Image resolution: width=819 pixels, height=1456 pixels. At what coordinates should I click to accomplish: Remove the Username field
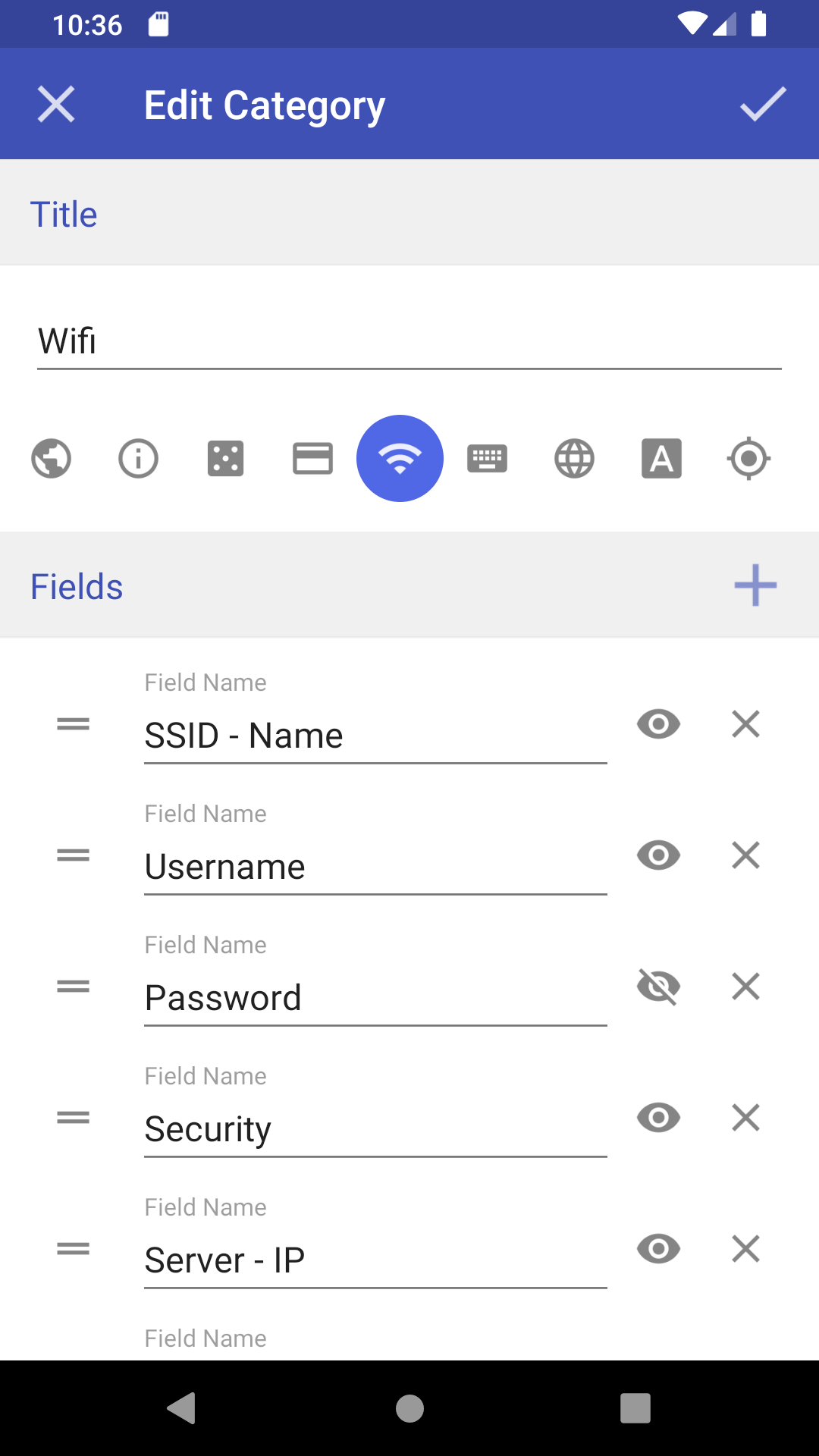(745, 855)
